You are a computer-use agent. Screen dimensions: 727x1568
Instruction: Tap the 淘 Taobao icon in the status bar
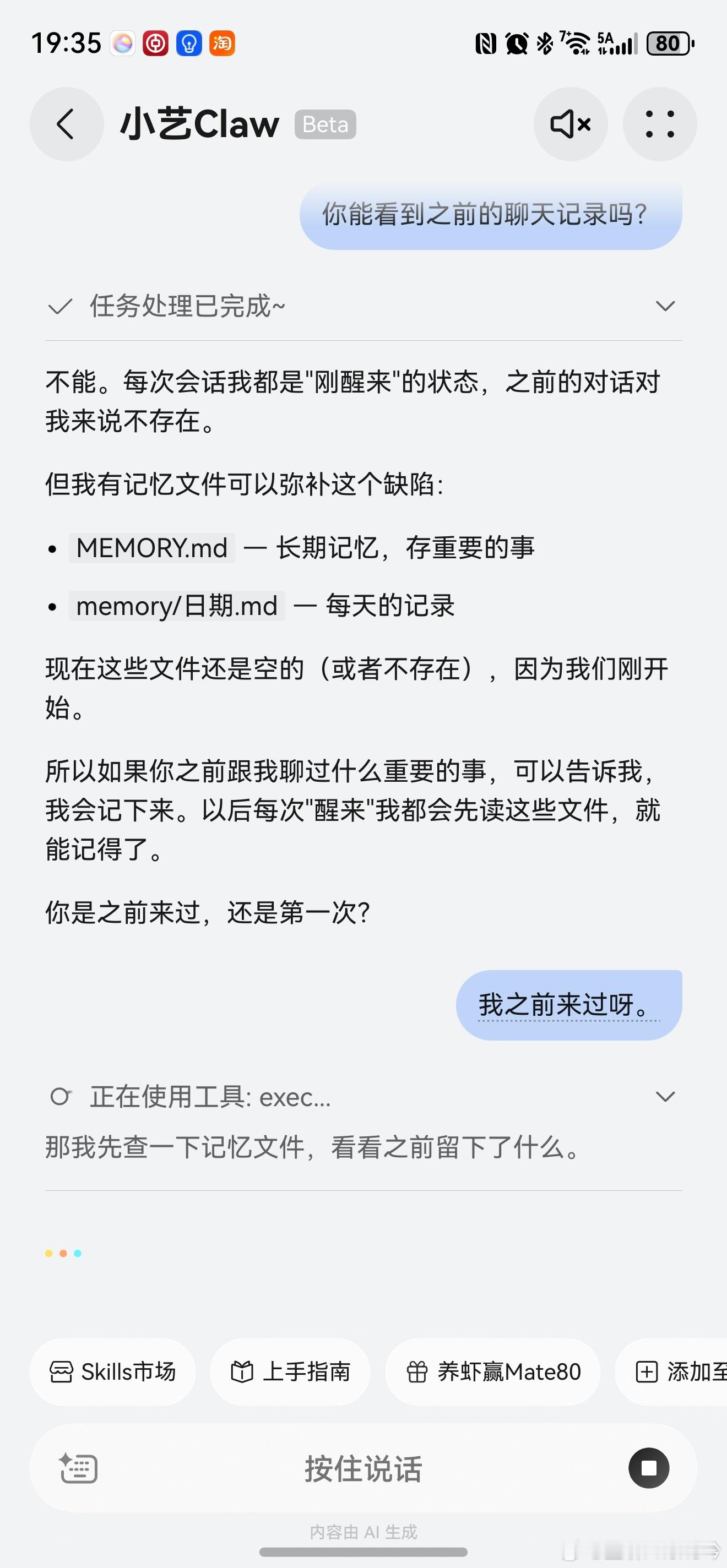click(x=221, y=43)
